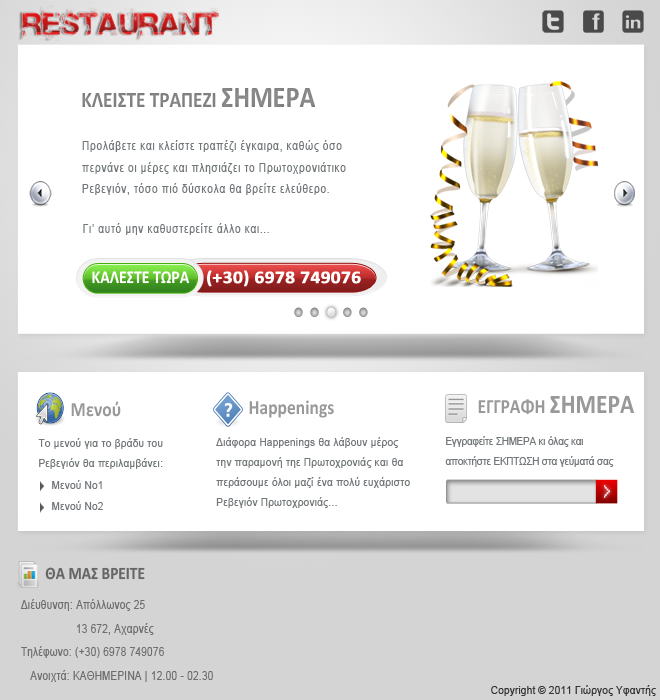Open the Μενού Νο1 link

pos(77,485)
